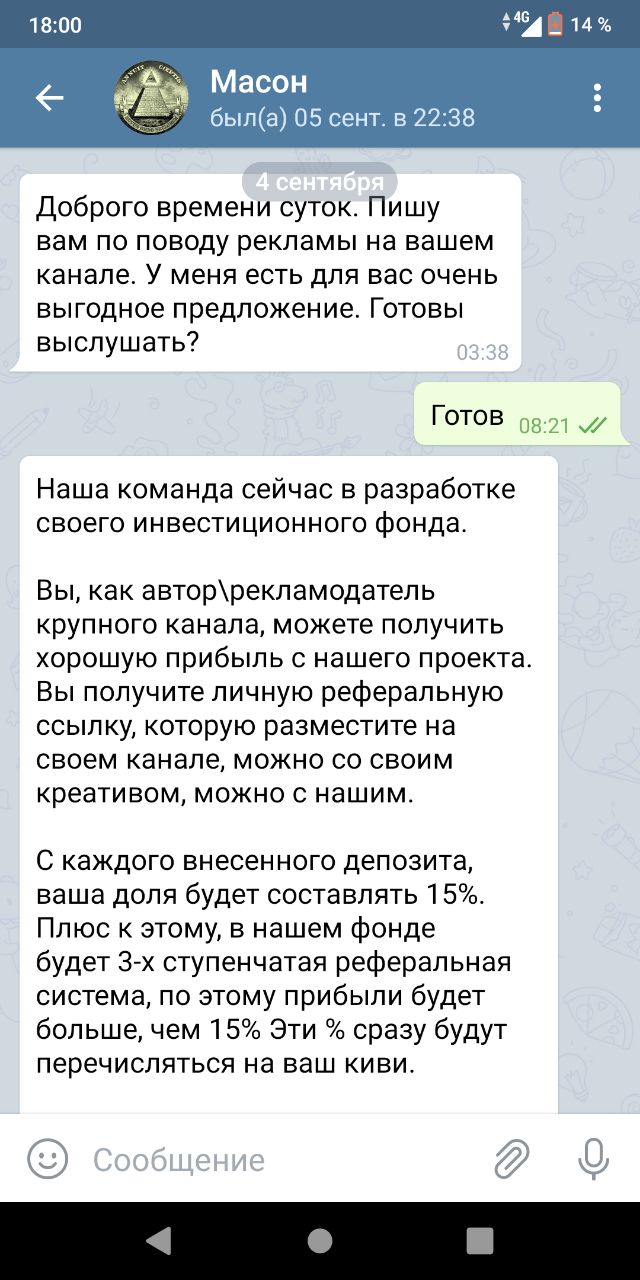640x1280 pixels.
Task: Go back to the chat list
Action: (49, 98)
